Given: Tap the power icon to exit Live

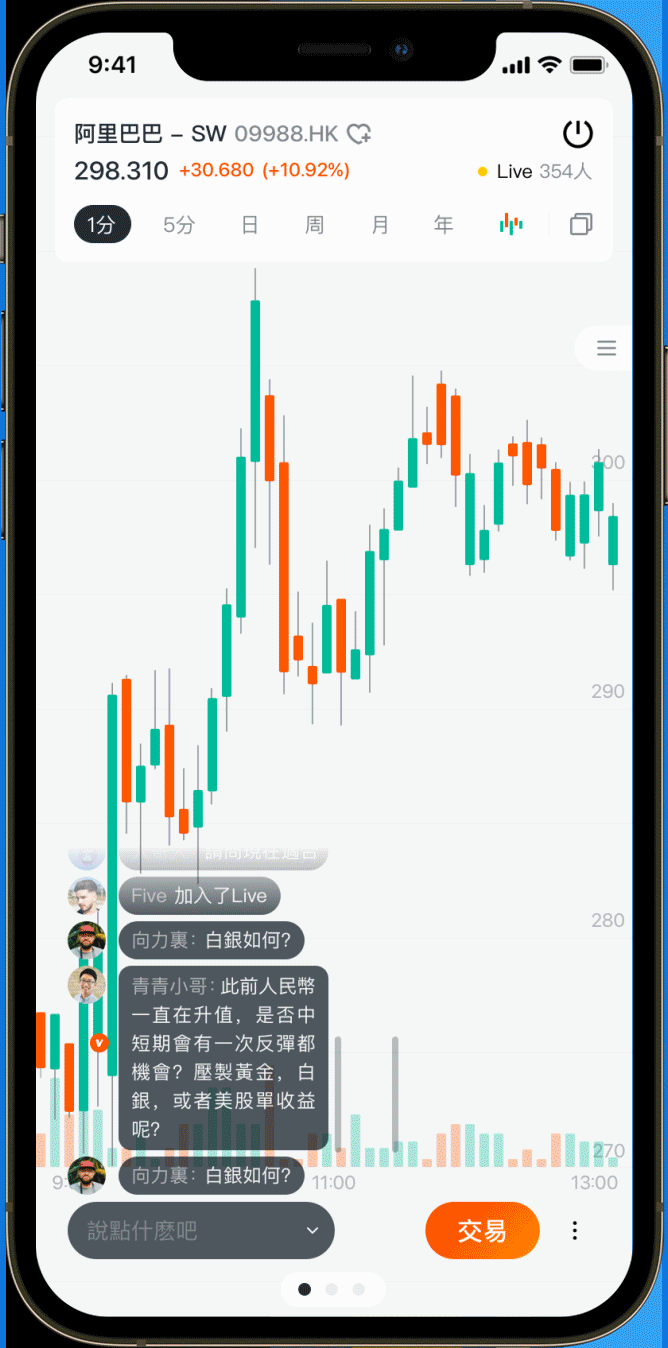Looking at the screenshot, I should coord(578,134).
